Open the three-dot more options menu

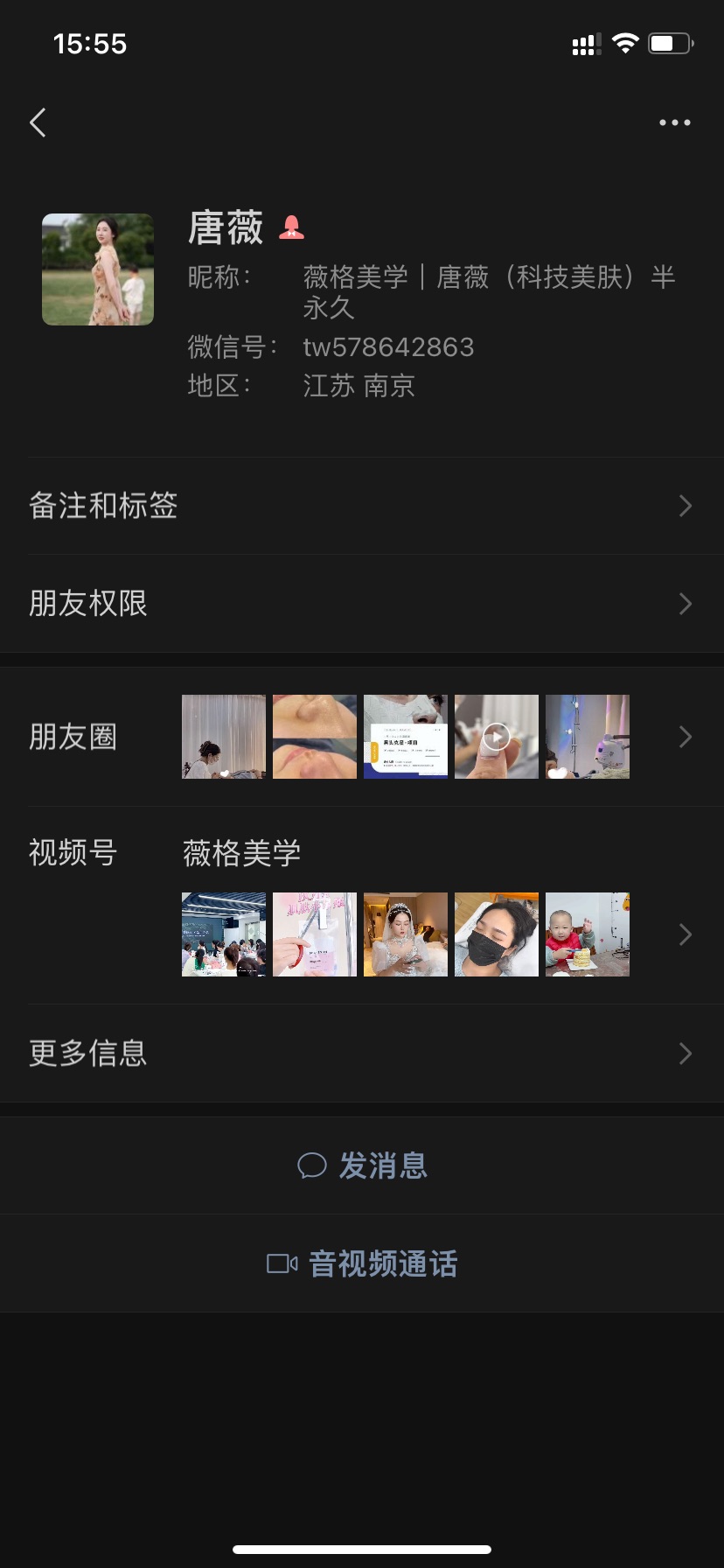point(675,122)
